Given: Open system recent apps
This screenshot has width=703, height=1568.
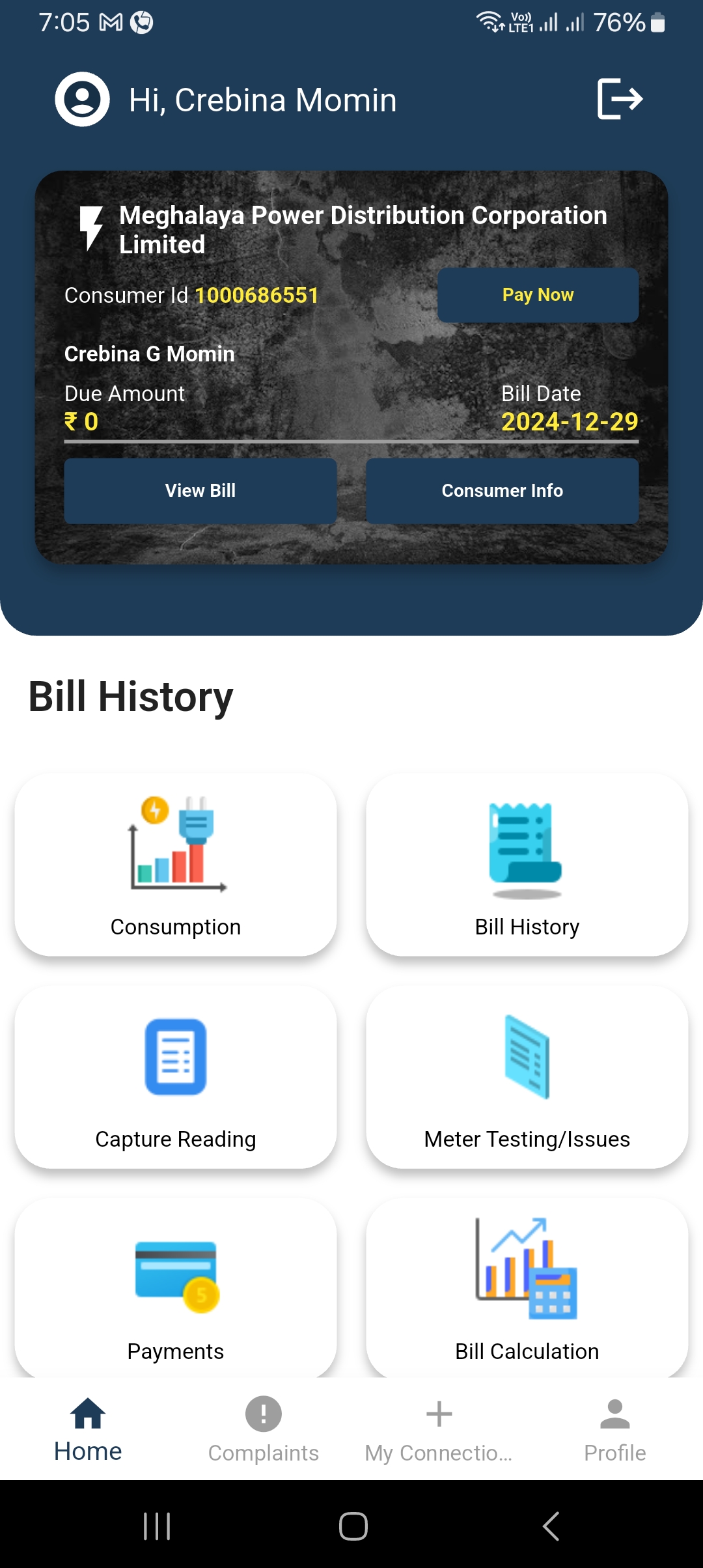Looking at the screenshot, I should [x=157, y=1526].
